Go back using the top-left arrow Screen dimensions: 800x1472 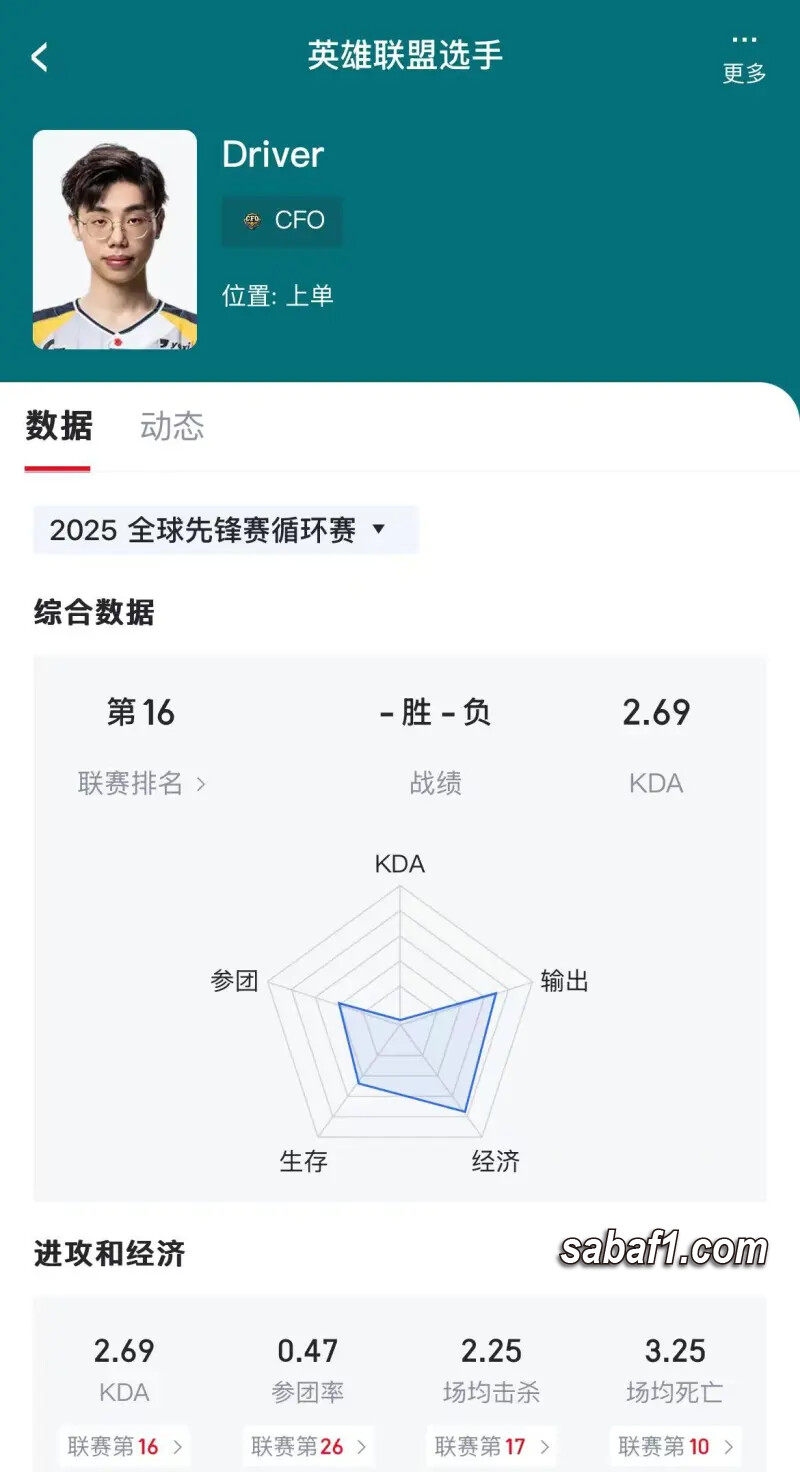click(40, 57)
